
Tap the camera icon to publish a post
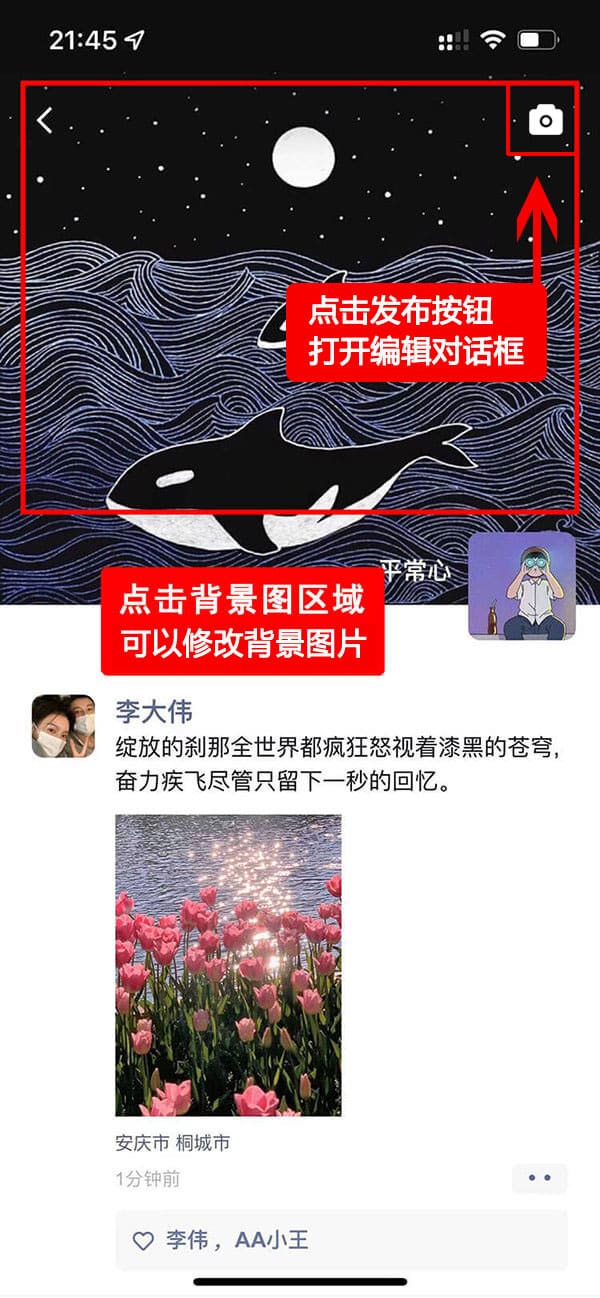click(545, 121)
